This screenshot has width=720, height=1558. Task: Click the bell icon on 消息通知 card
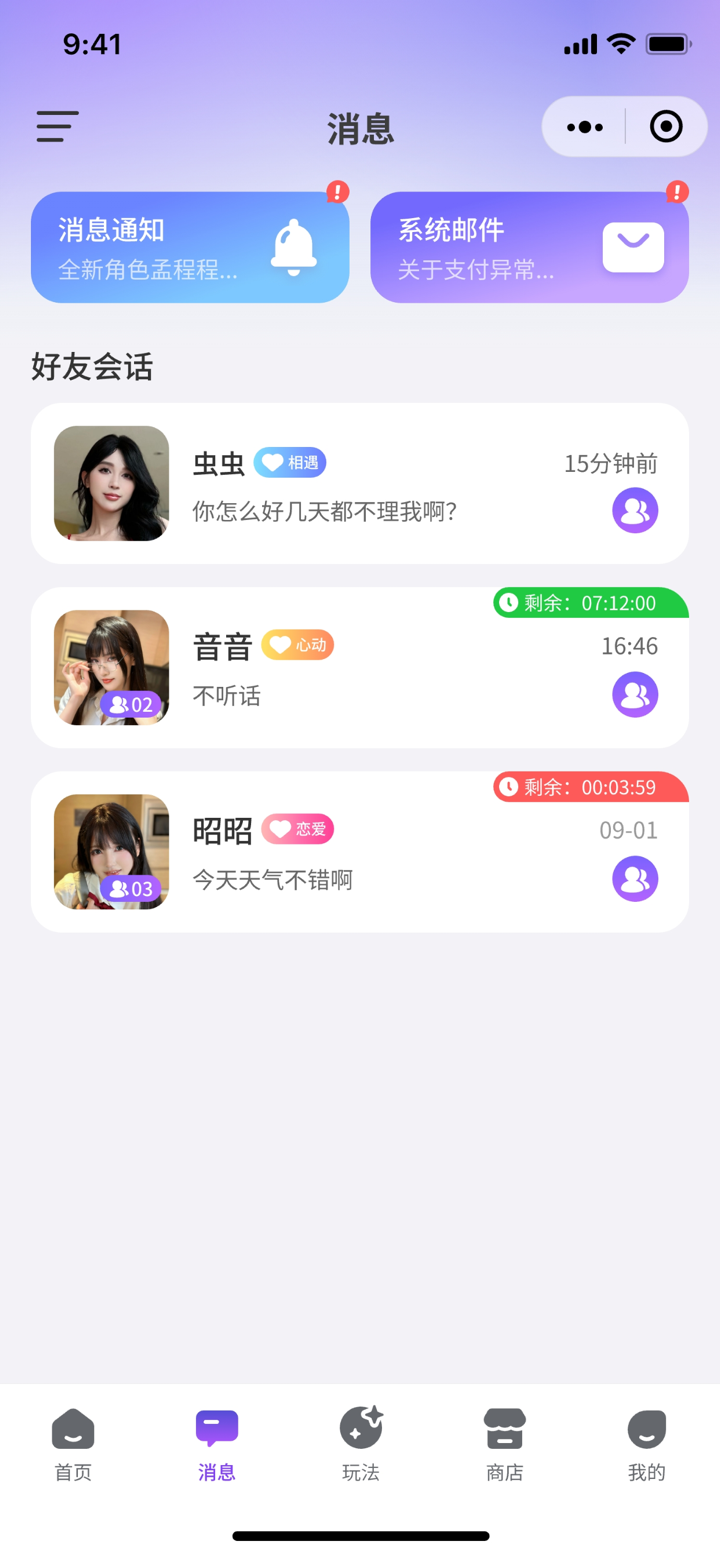[x=295, y=247]
